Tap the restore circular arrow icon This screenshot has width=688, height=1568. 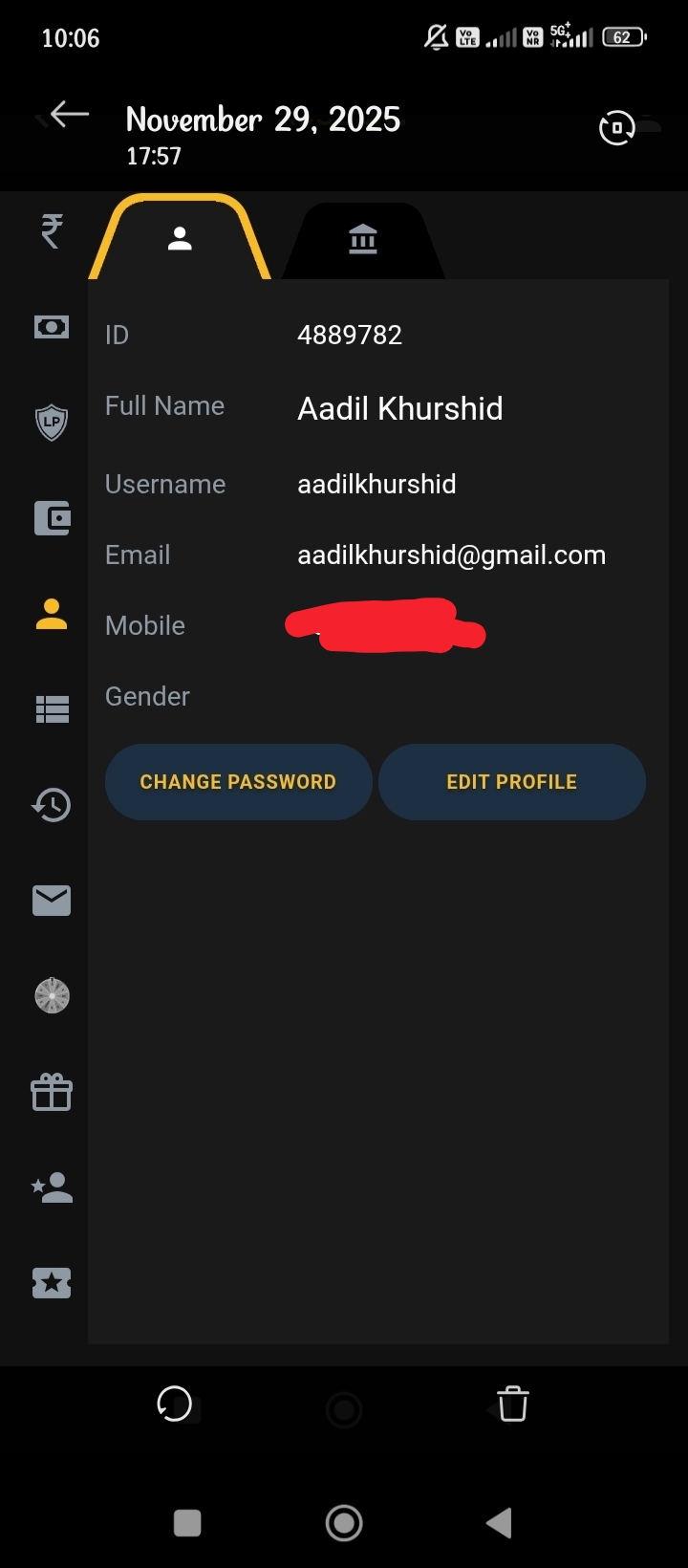pos(175,1405)
